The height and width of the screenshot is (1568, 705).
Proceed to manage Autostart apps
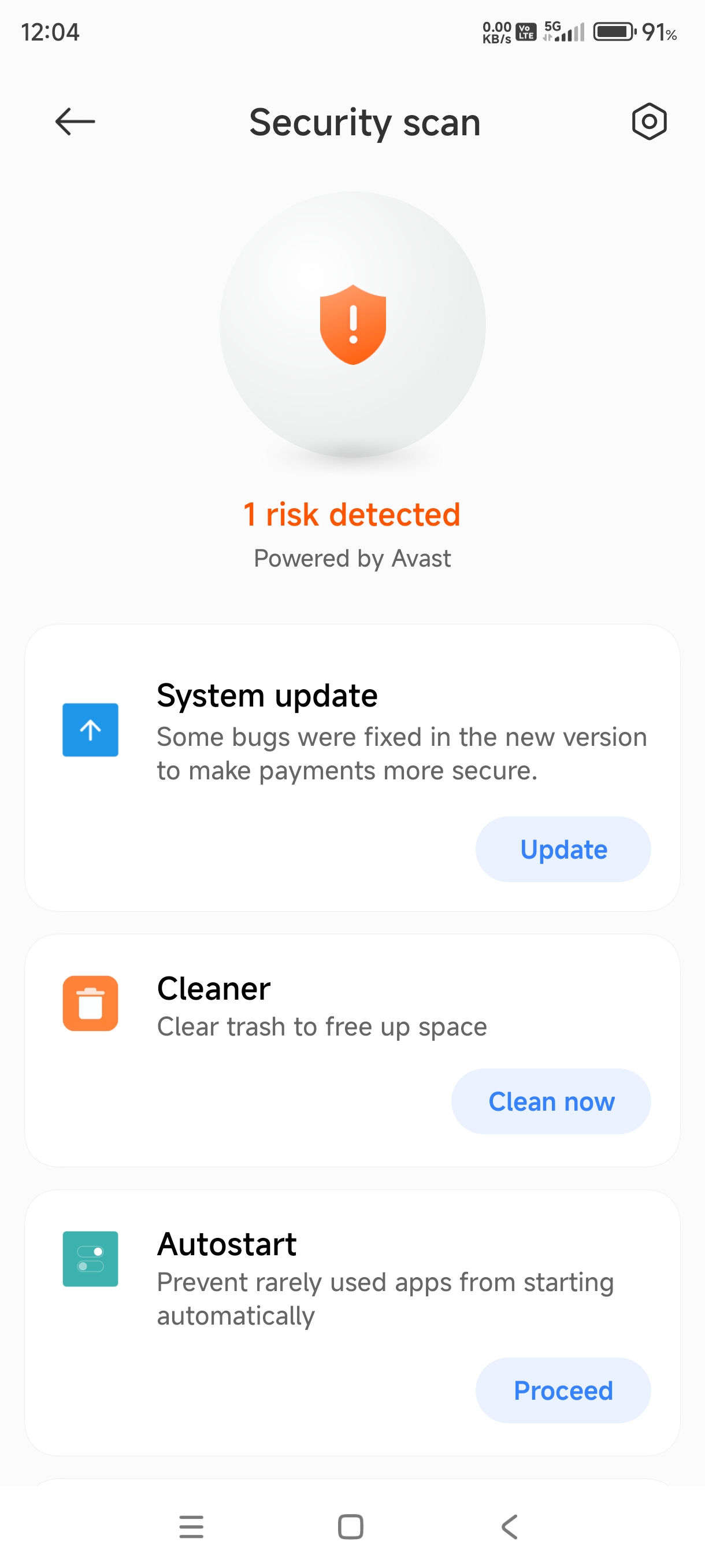pyautogui.click(x=563, y=1391)
